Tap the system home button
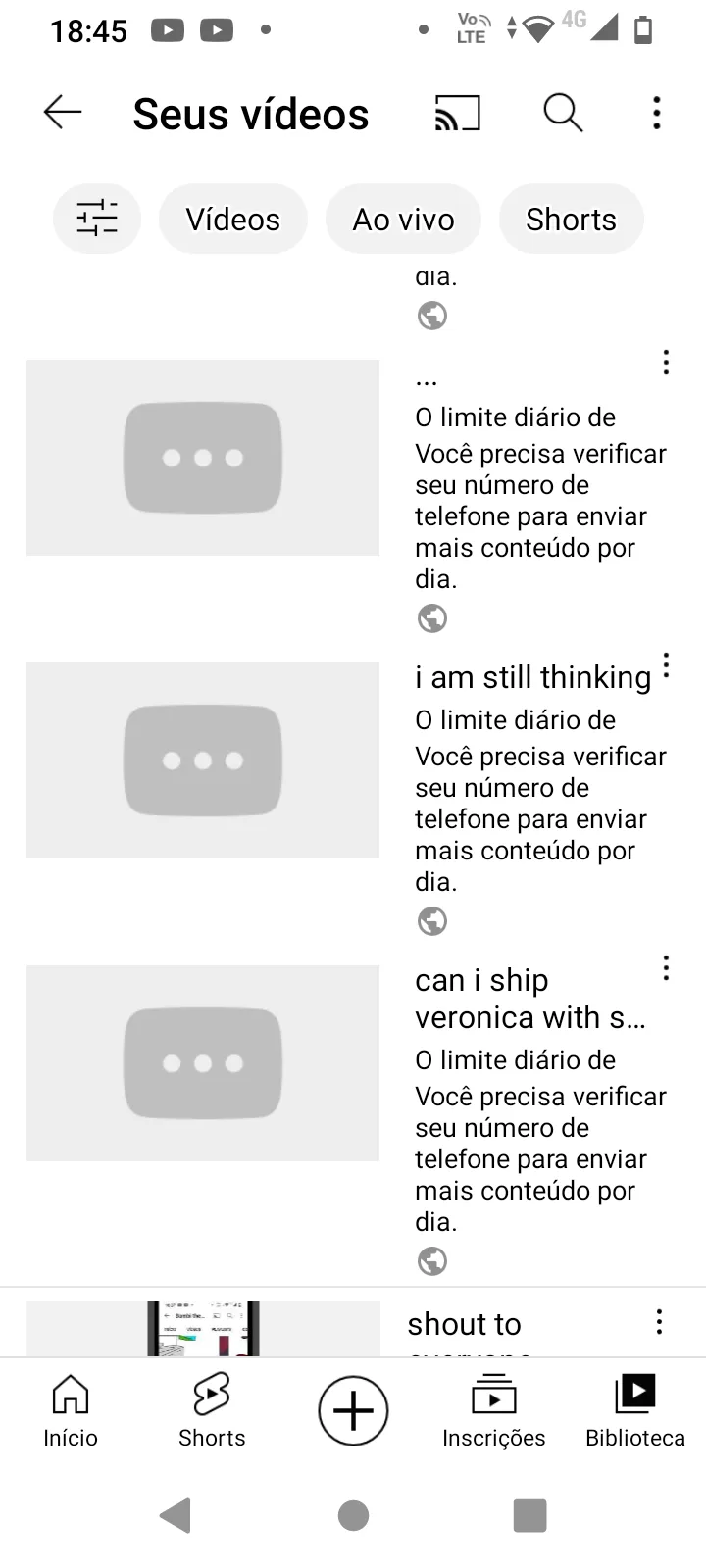Image resolution: width=706 pixels, height=1568 pixels. point(353,1515)
